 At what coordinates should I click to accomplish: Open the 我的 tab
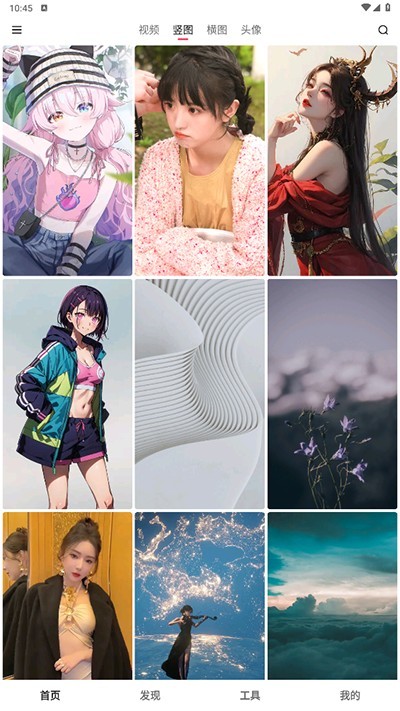(x=350, y=696)
